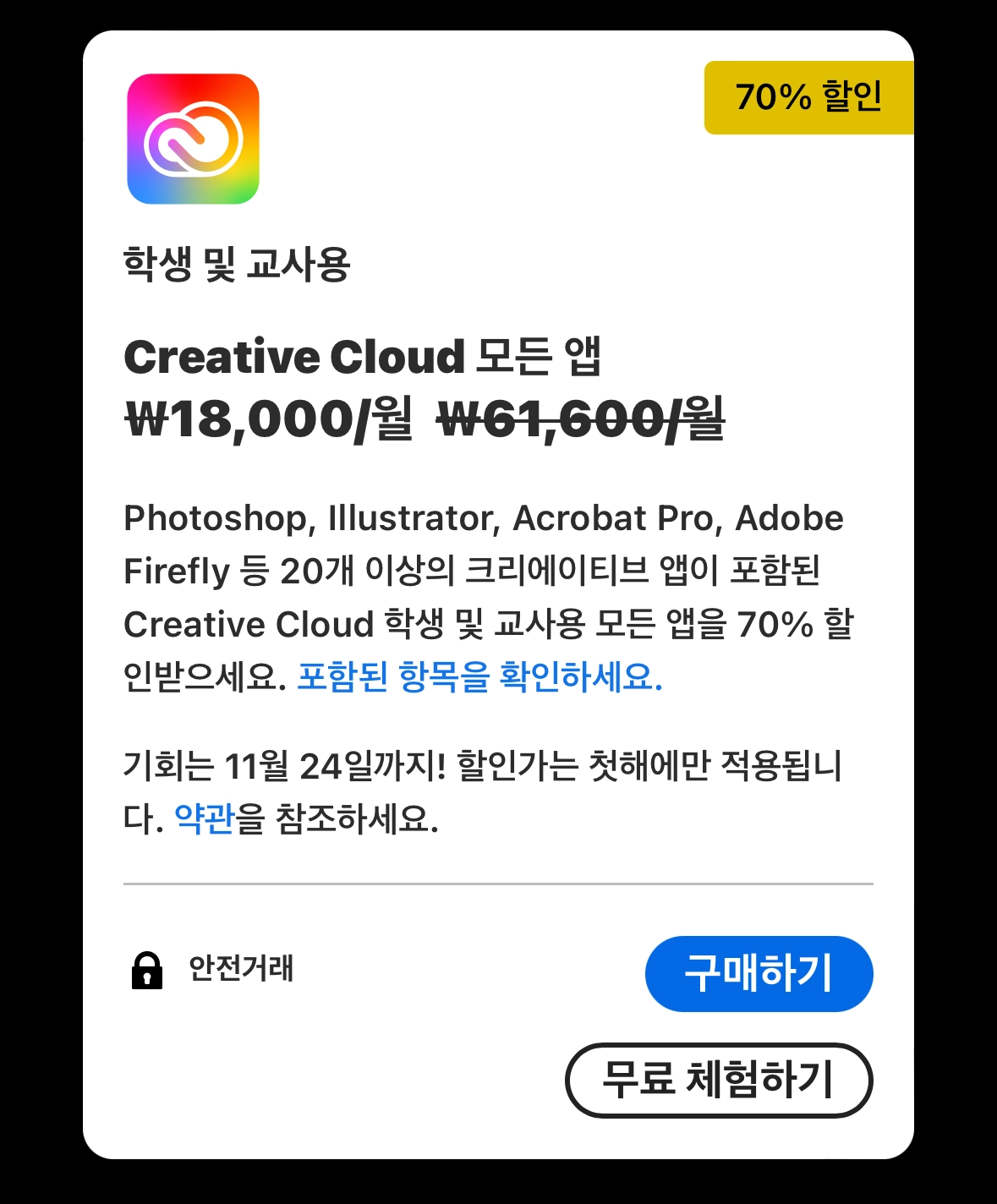Image resolution: width=997 pixels, height=1204 pixels.
Task: View the 약관 terms link
Action: 204,818
